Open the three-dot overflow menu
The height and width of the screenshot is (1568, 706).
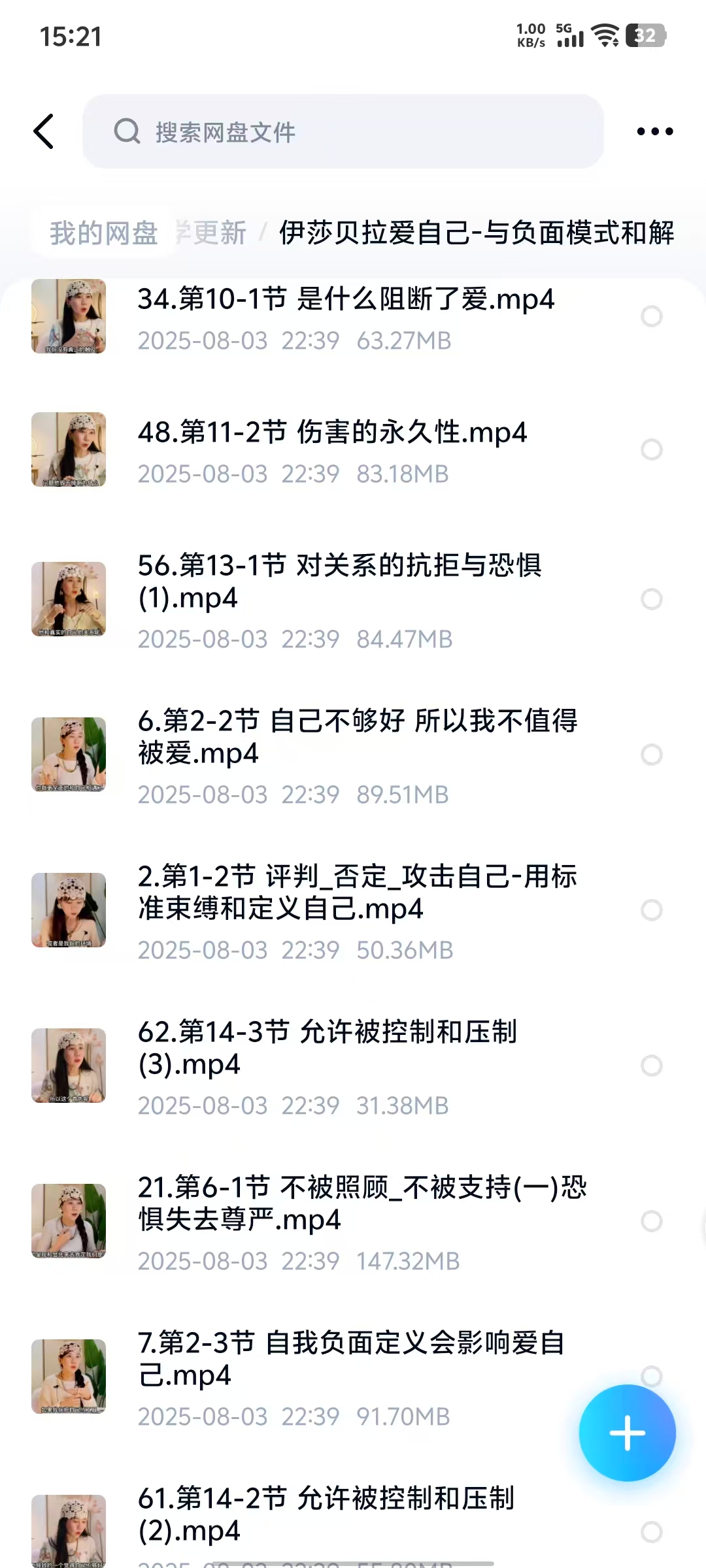click(x=654, y=131)
